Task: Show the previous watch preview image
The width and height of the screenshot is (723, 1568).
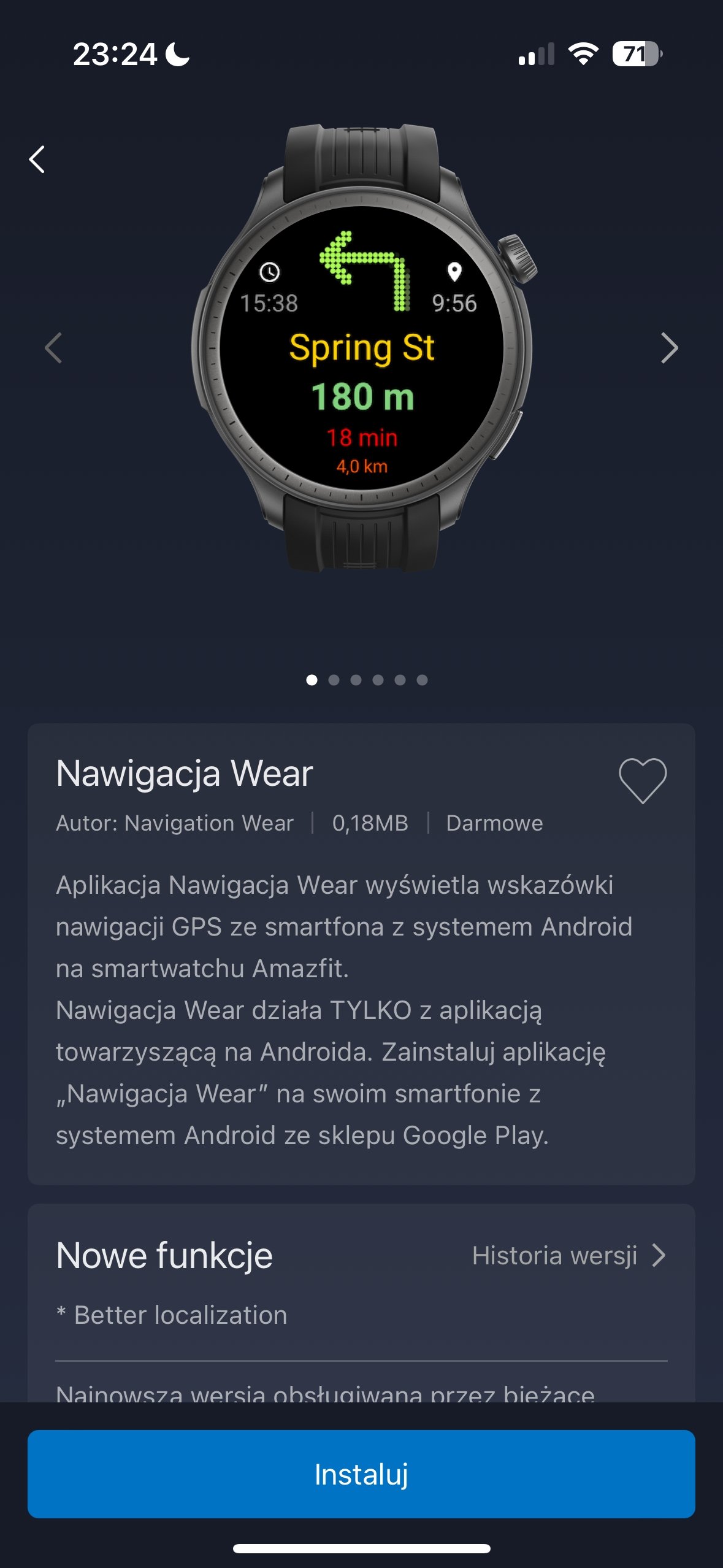Action: [x=53, y=348]
